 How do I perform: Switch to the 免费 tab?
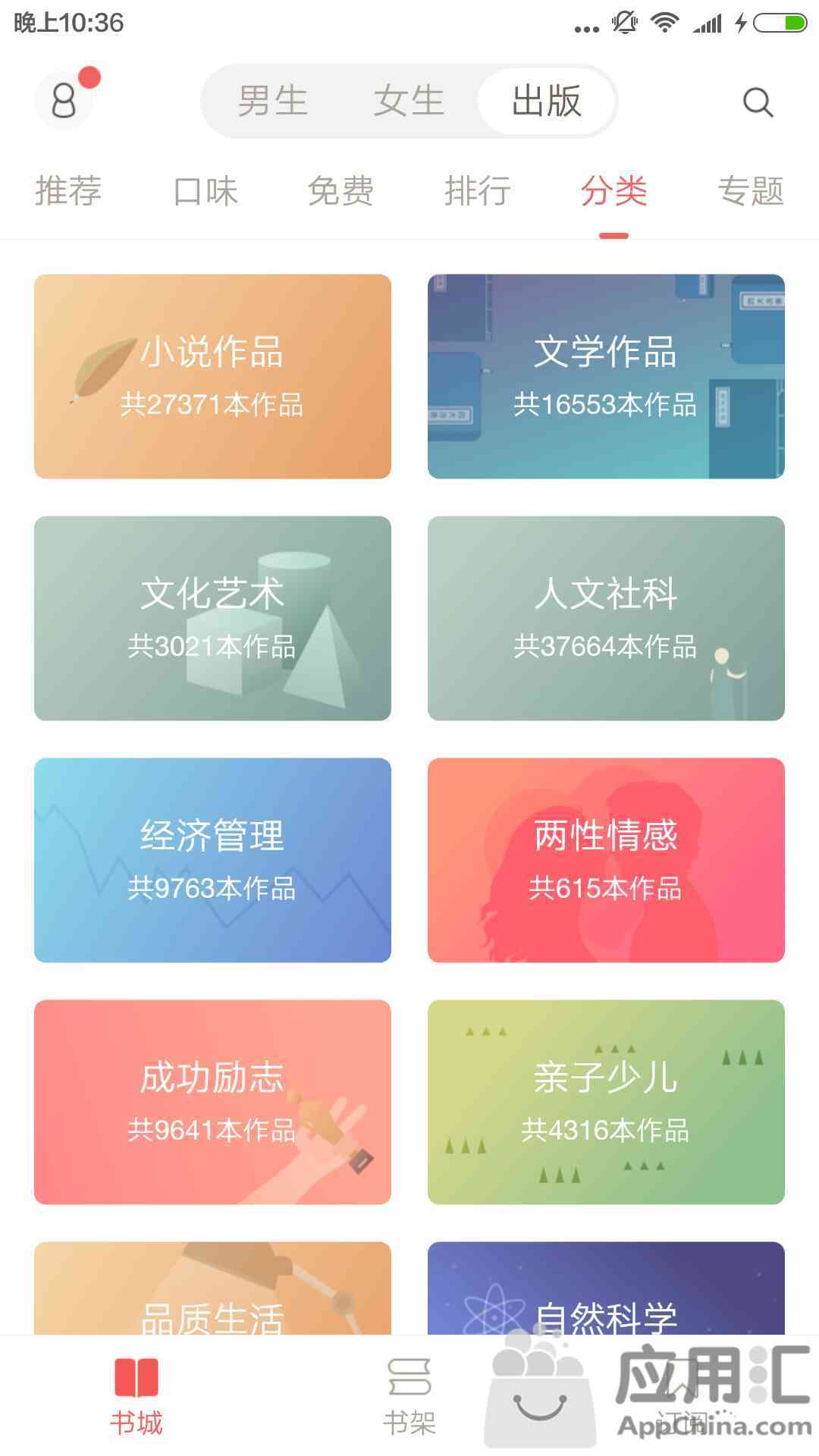(x=341, y=190)
